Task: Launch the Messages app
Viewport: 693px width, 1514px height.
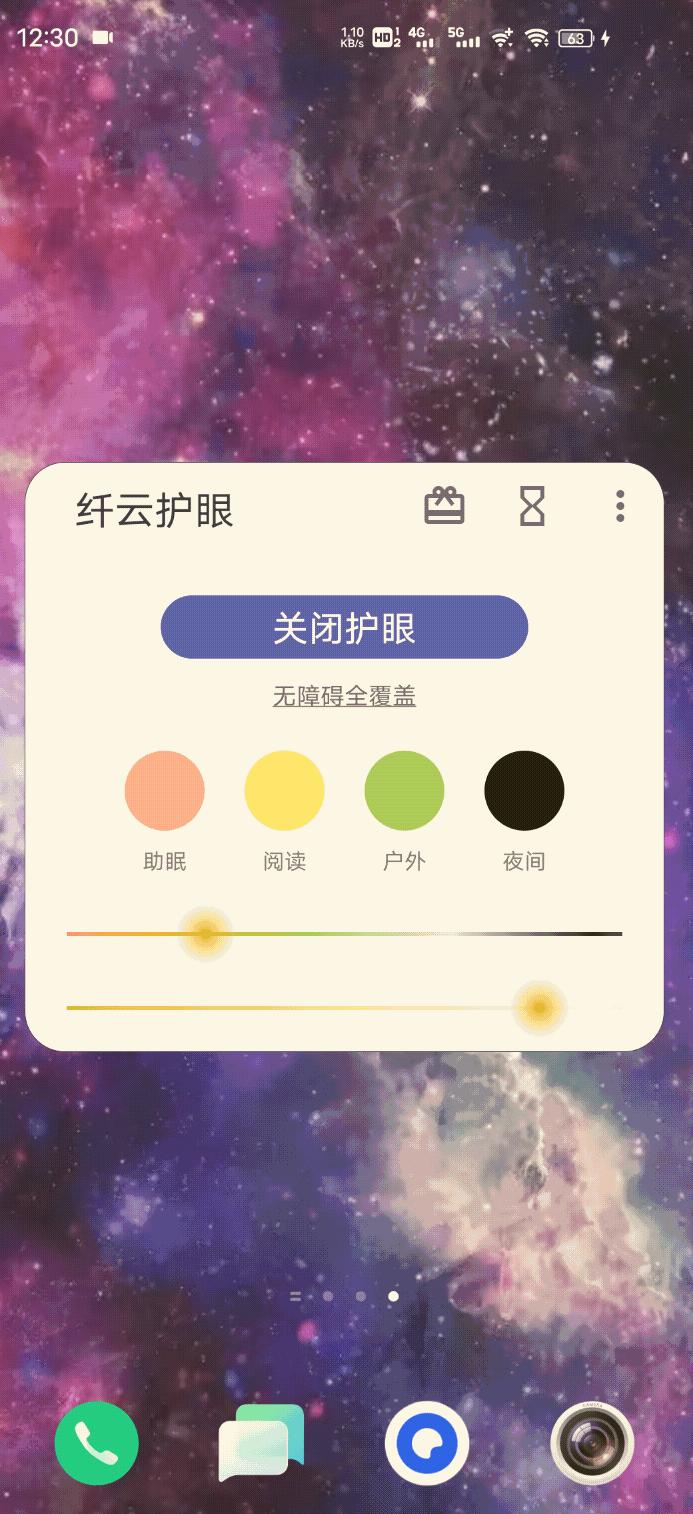Action: [x=261, y=1443]
